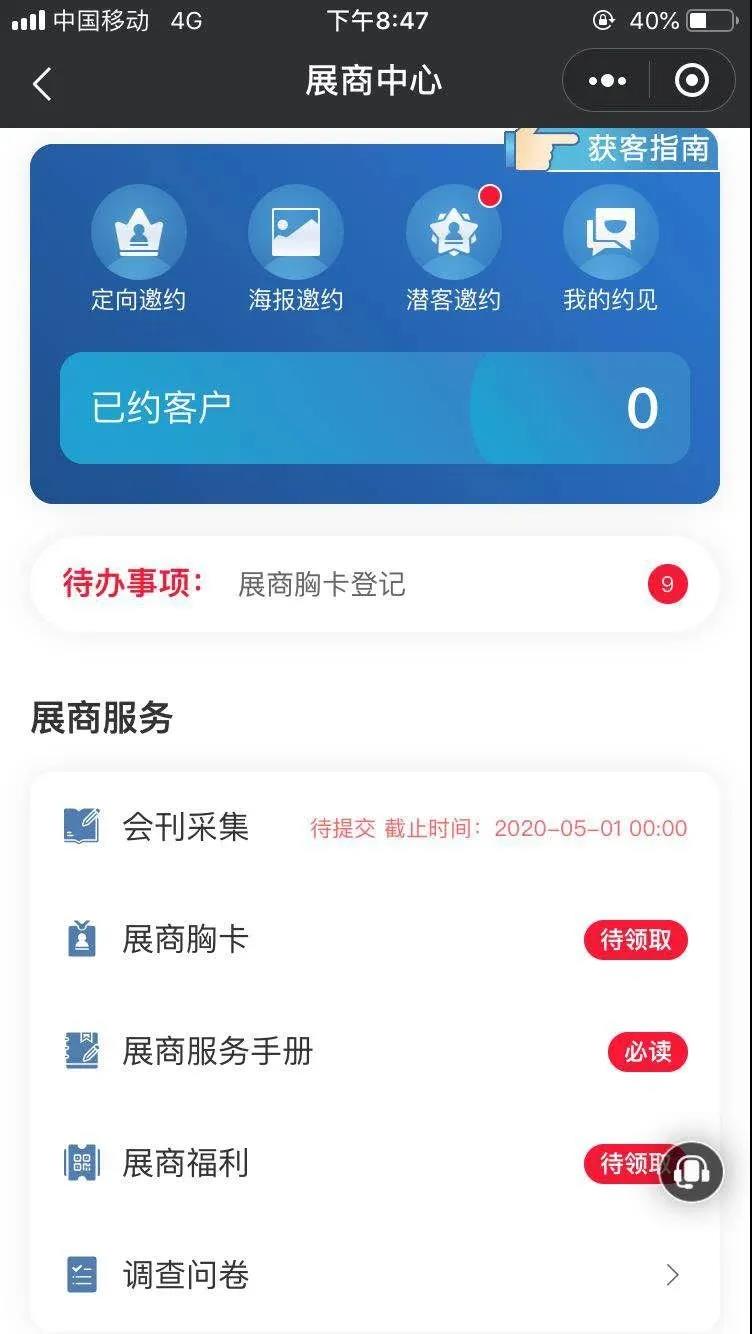Open the mini program three-dot menu
752x1334 pixels.
tap(607, 81)
